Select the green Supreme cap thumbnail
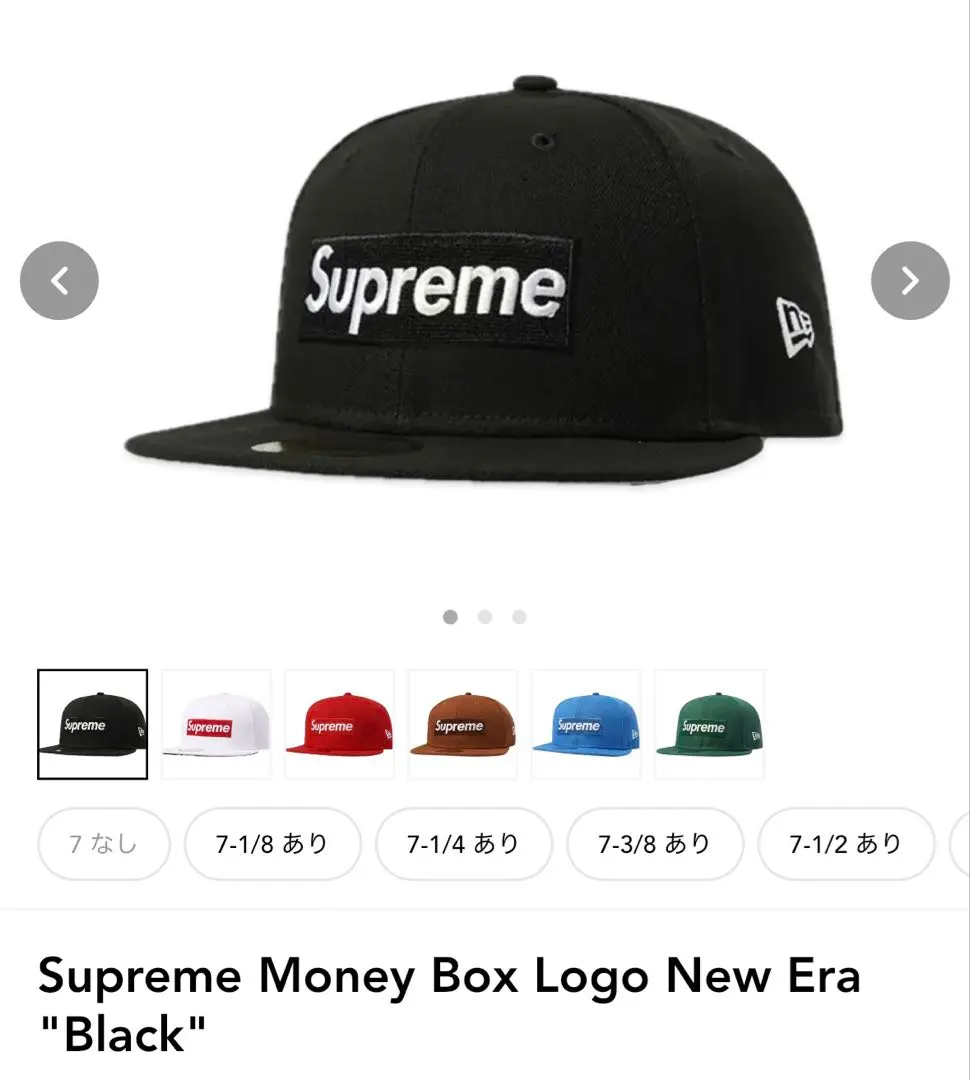Viewport: 970px width, 1080px height. (x=710, y=723)
